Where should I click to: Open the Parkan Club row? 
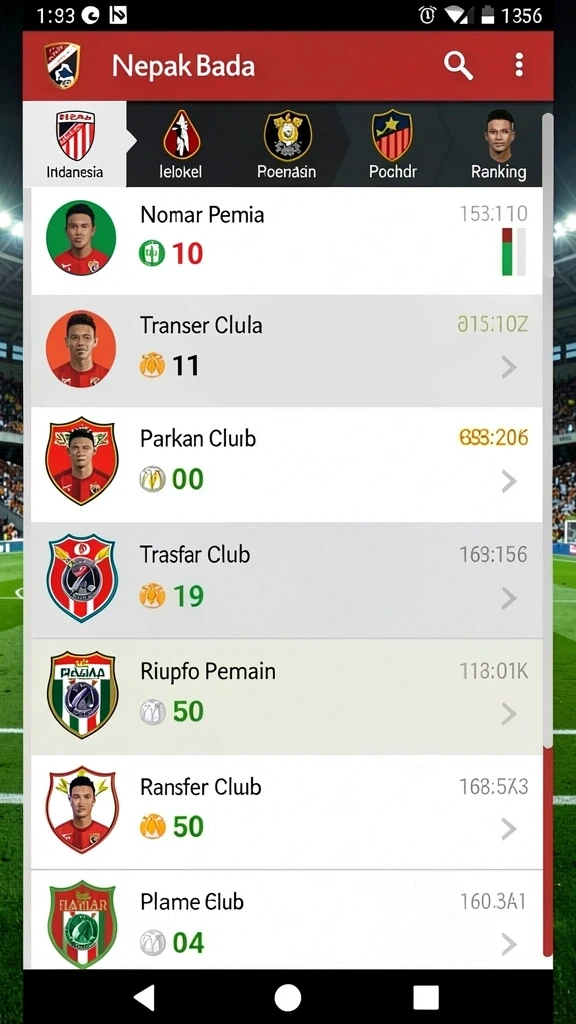pyautogui.click(x=287, y=464)
